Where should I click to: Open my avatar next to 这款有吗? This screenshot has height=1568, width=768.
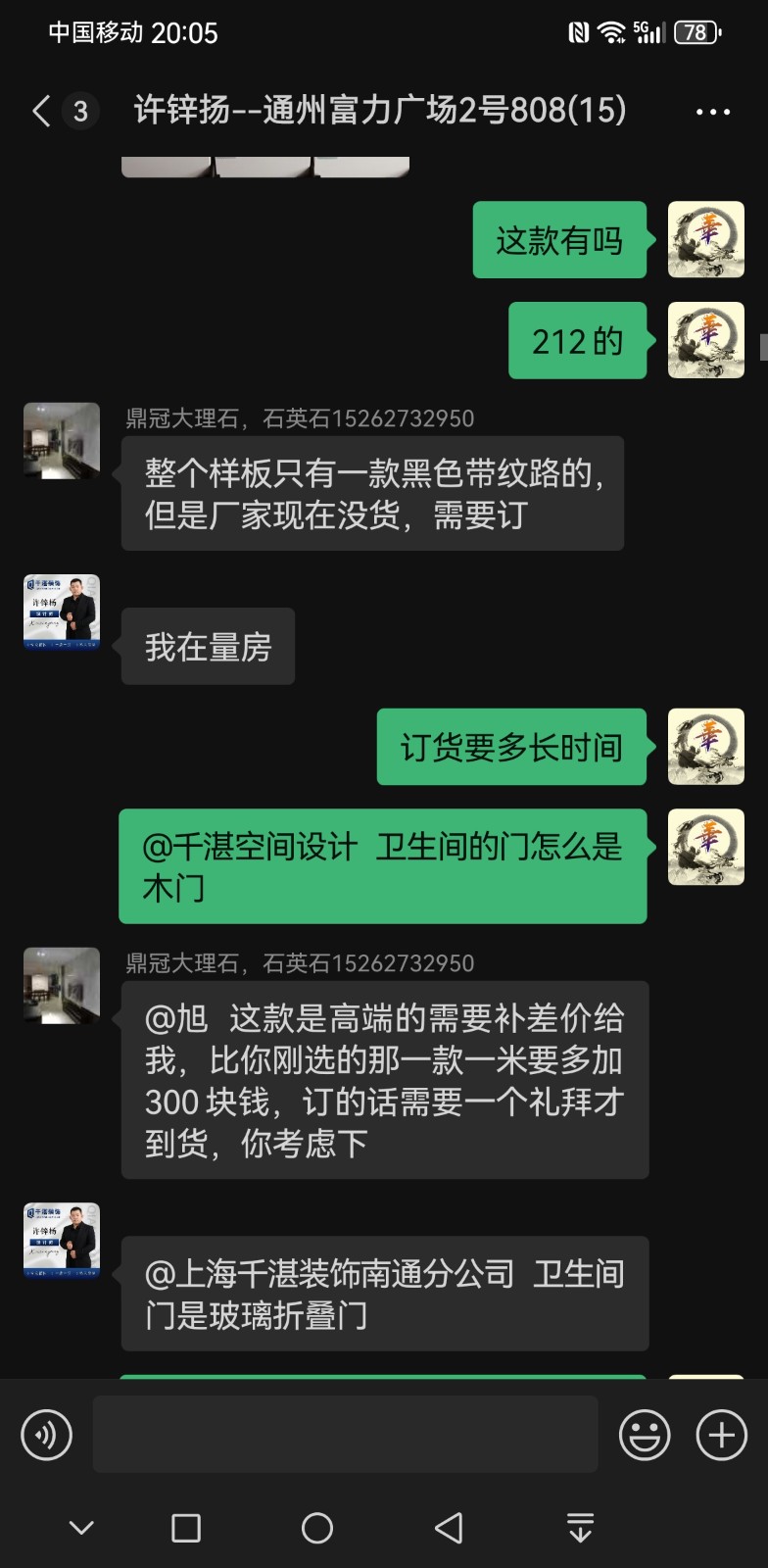(705, 240)
